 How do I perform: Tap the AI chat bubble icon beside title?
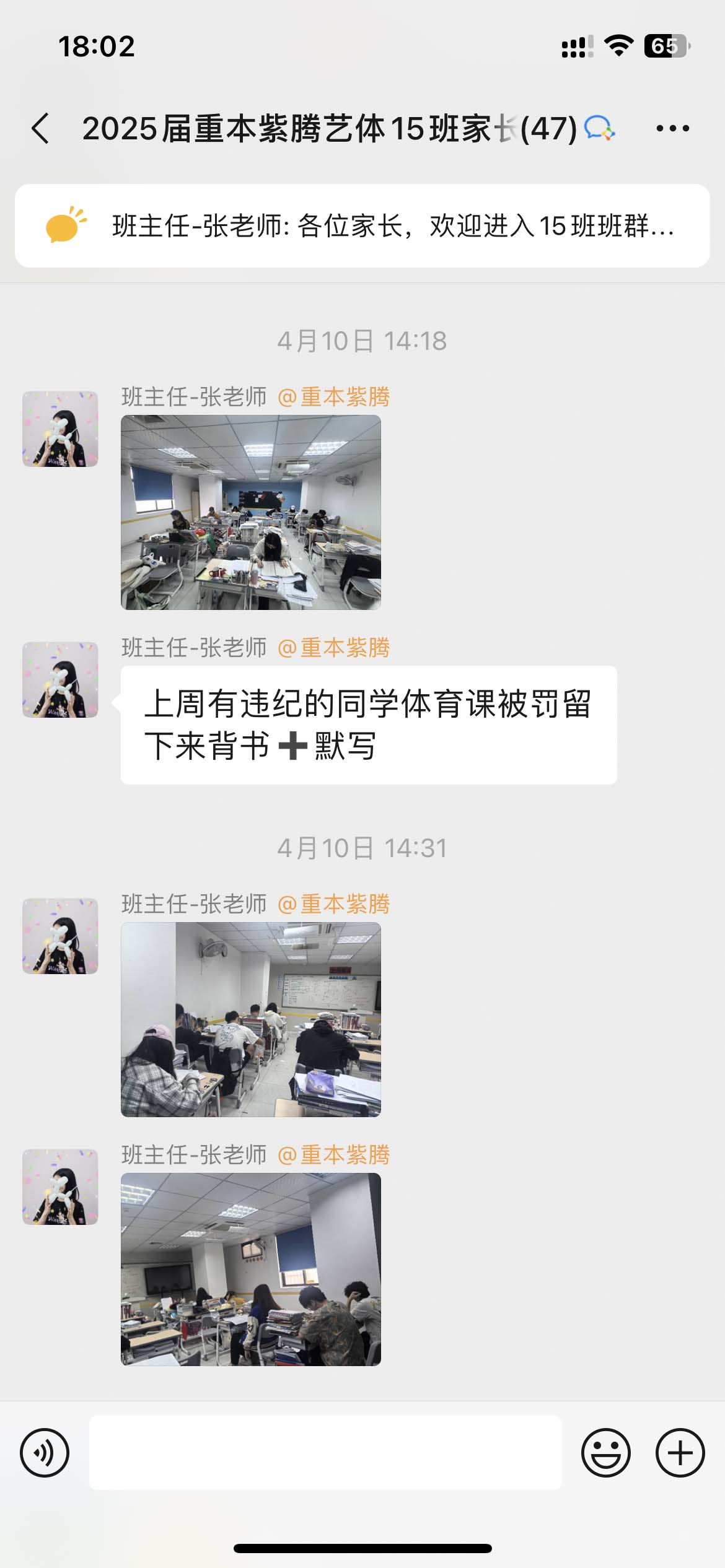point(599,128)
